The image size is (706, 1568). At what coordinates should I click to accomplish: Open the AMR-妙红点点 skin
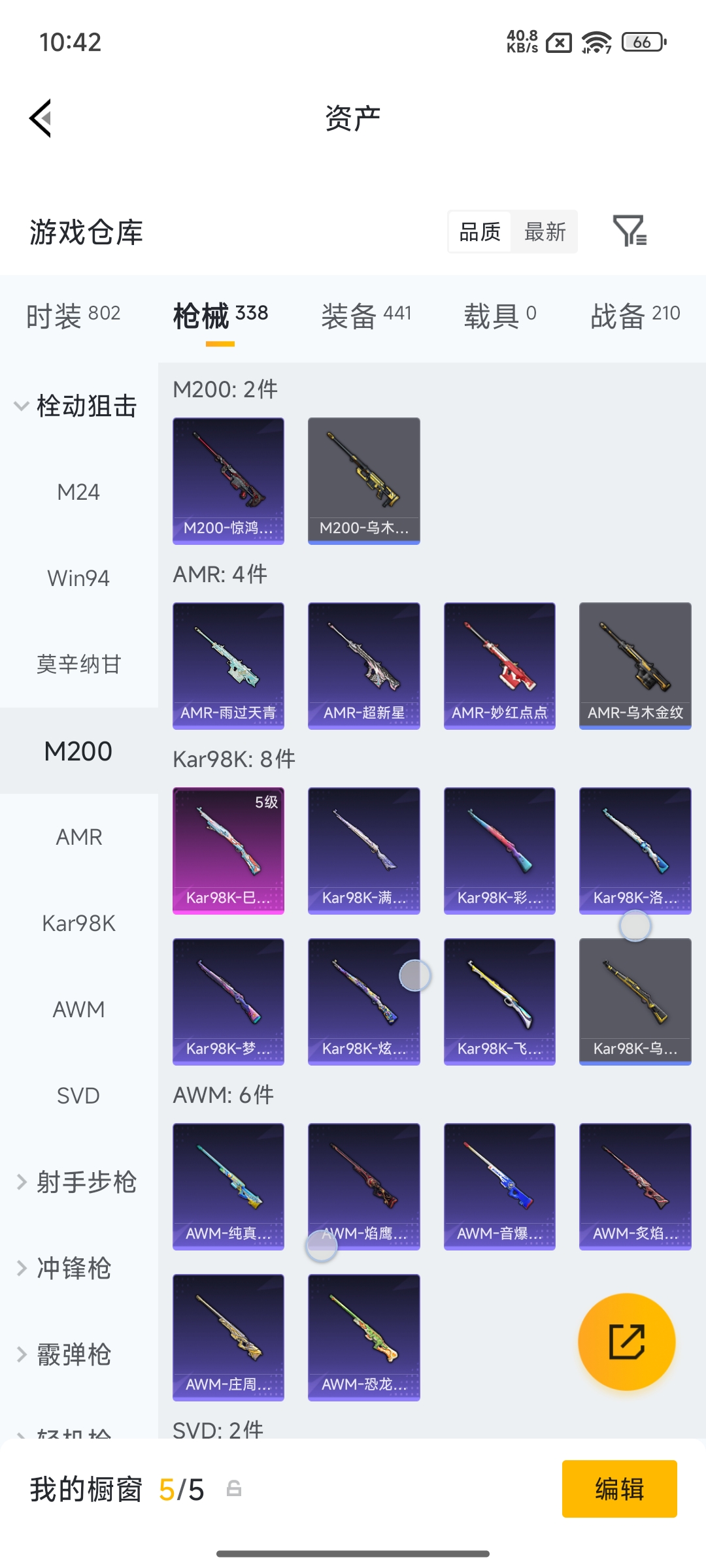(x=499, y=666)
